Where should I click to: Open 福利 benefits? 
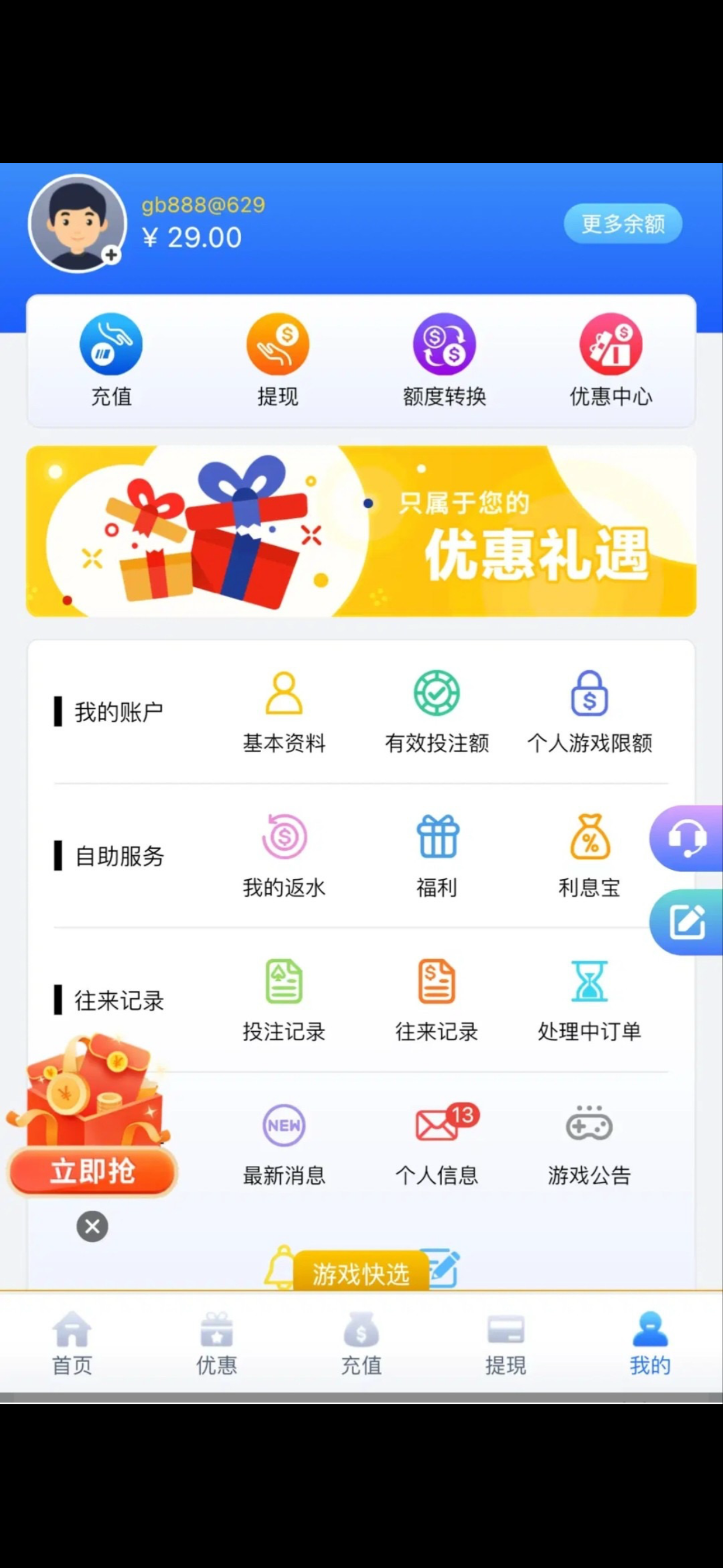437,855
